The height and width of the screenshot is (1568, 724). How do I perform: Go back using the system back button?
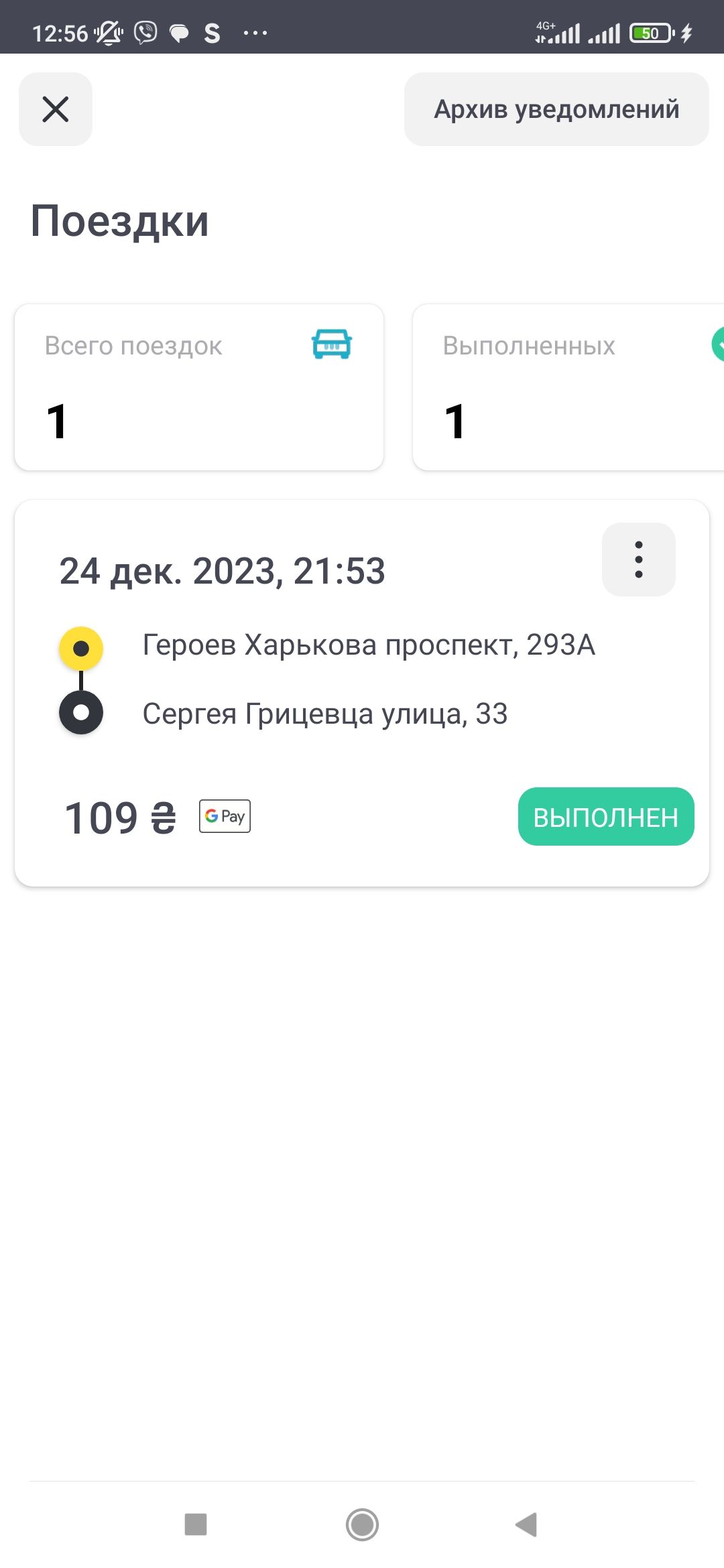527,1524
